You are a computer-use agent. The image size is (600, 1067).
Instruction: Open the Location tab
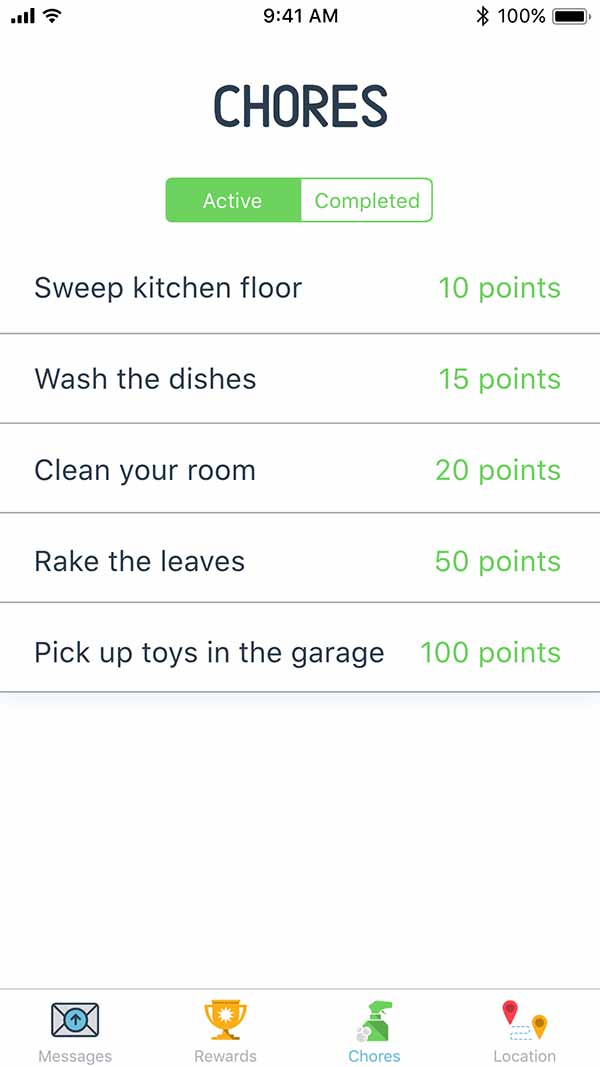pyautogui.click(x=524, y=1030)
